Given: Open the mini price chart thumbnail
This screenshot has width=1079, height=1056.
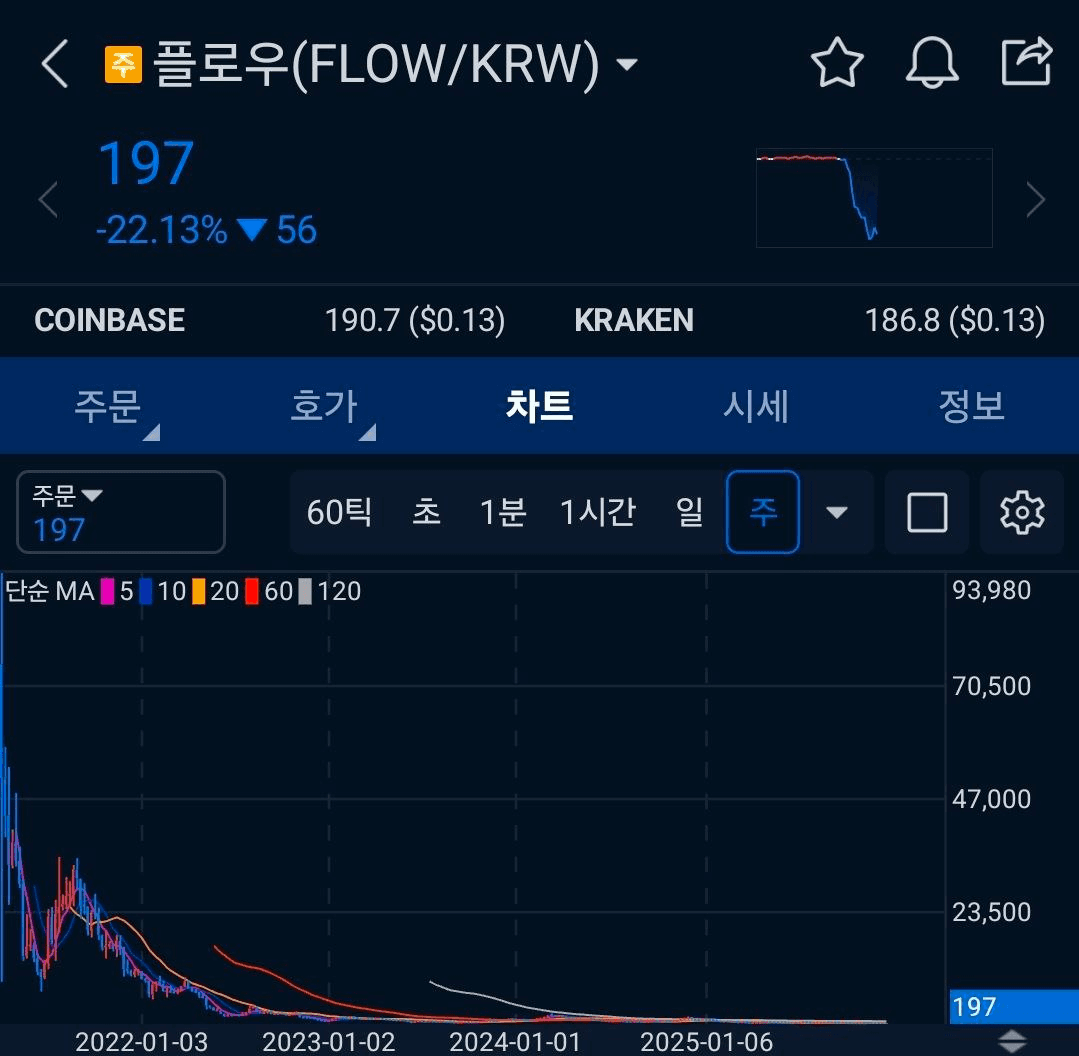Looking at the screenshot, I should (874, 198).
